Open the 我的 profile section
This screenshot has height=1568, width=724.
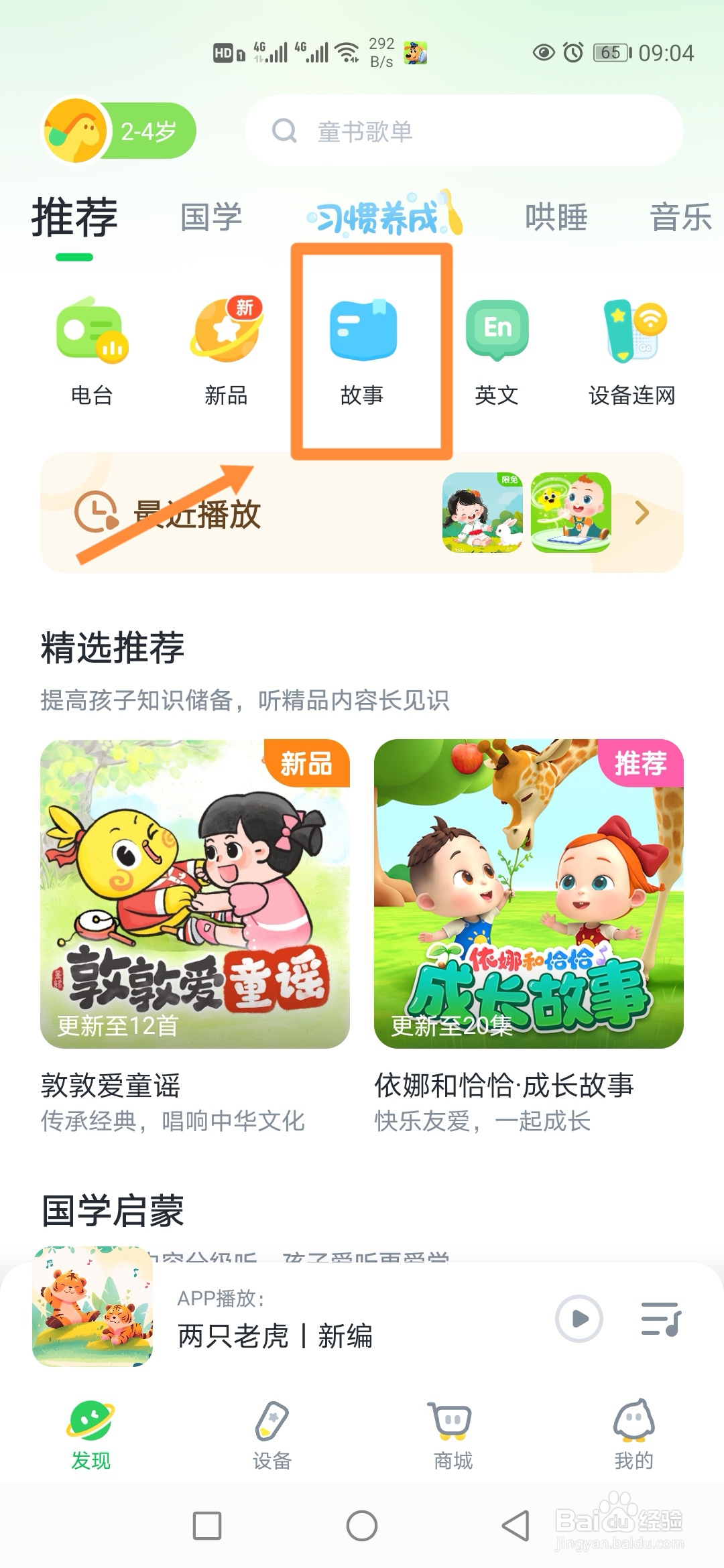click(x=632, y=1434)
